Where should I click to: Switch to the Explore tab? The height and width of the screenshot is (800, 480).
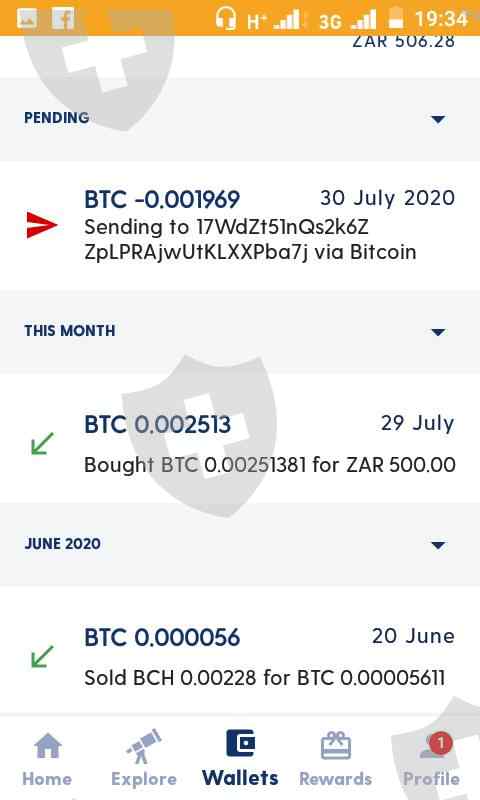pos(144,760)
